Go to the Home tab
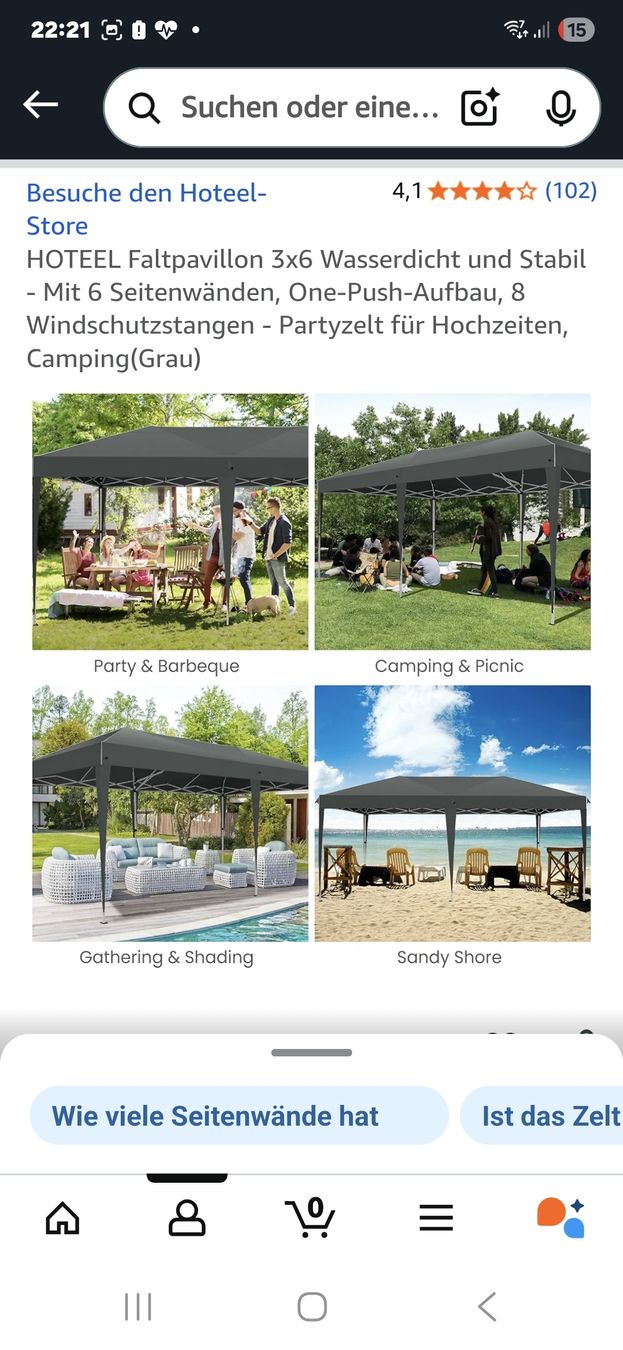The image size is (623, 1350). (x=63, y=1217)
